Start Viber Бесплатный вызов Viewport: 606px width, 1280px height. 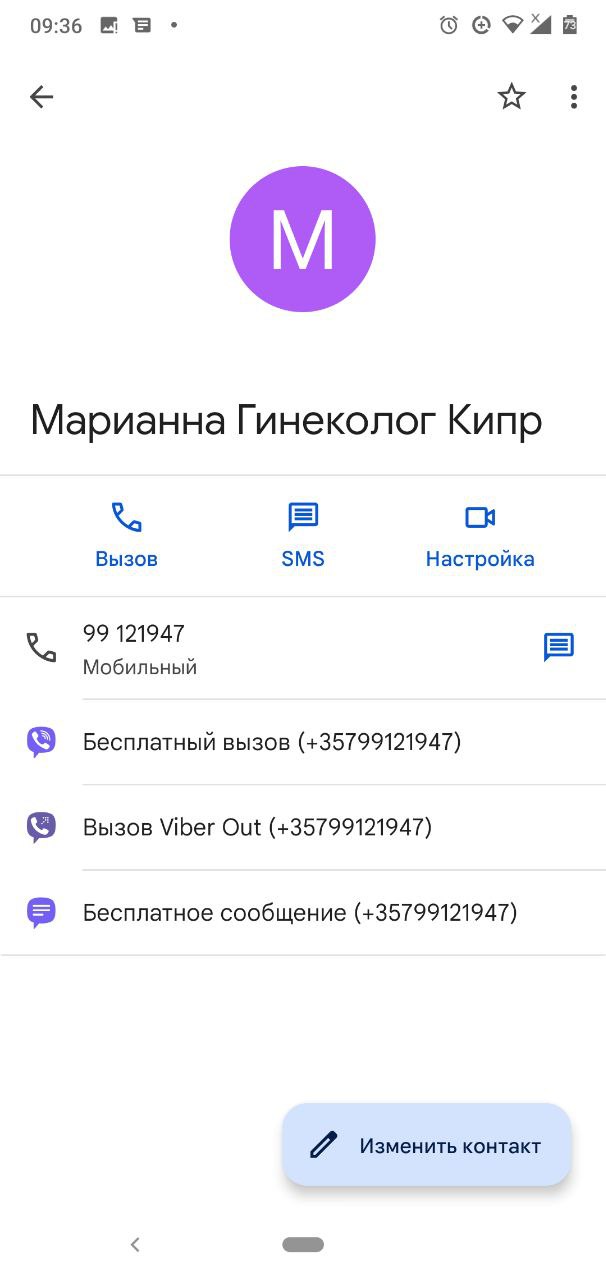click(x=271, y=742)
